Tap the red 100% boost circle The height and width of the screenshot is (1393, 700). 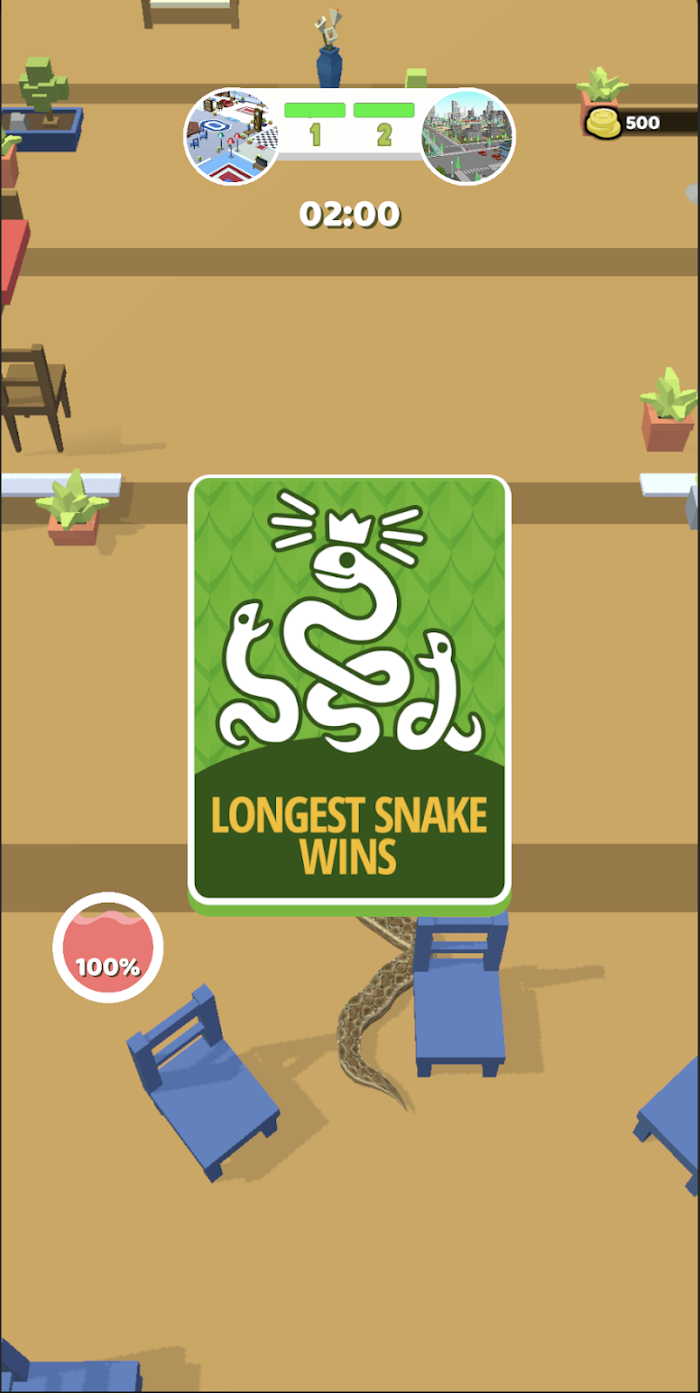point(108,947)
